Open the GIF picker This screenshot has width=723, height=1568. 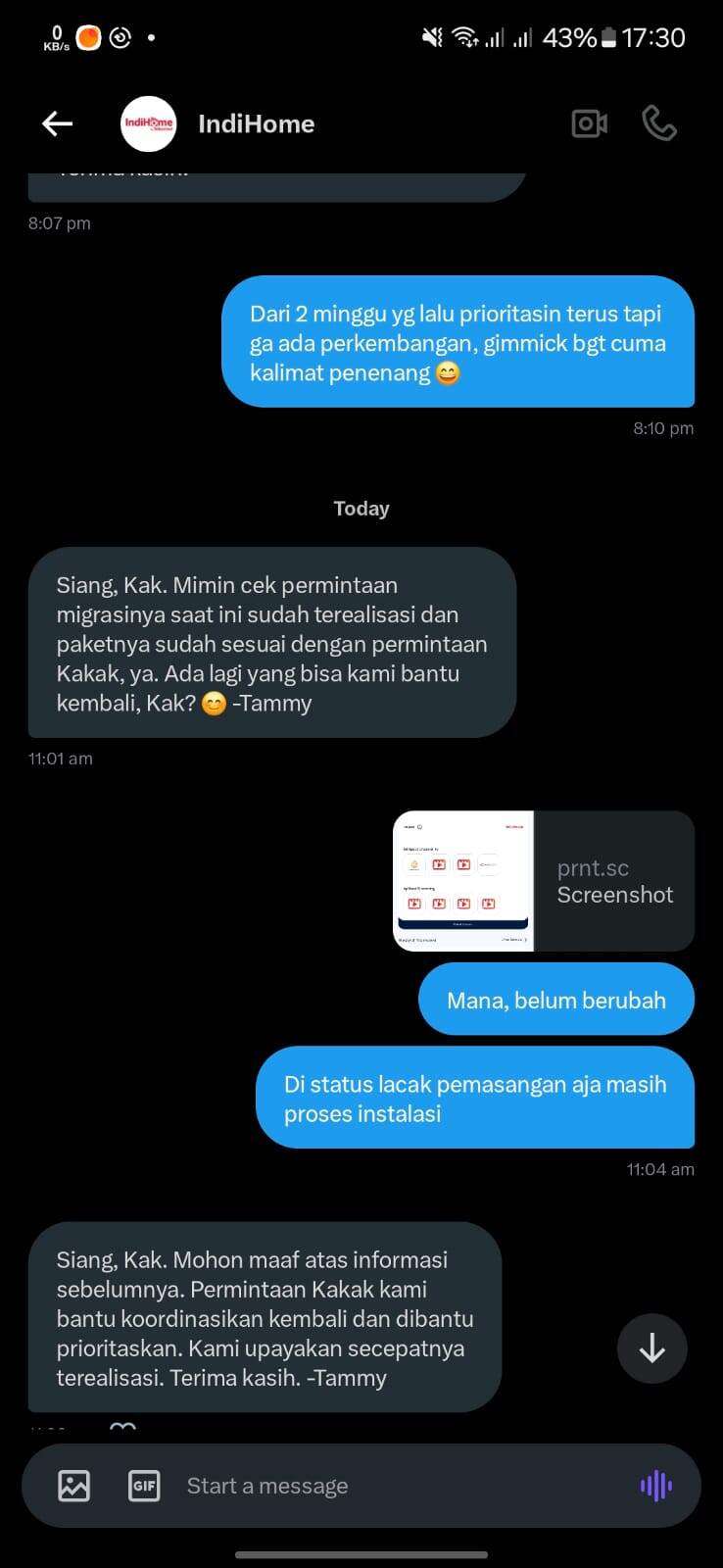[x=144, y=1486]
